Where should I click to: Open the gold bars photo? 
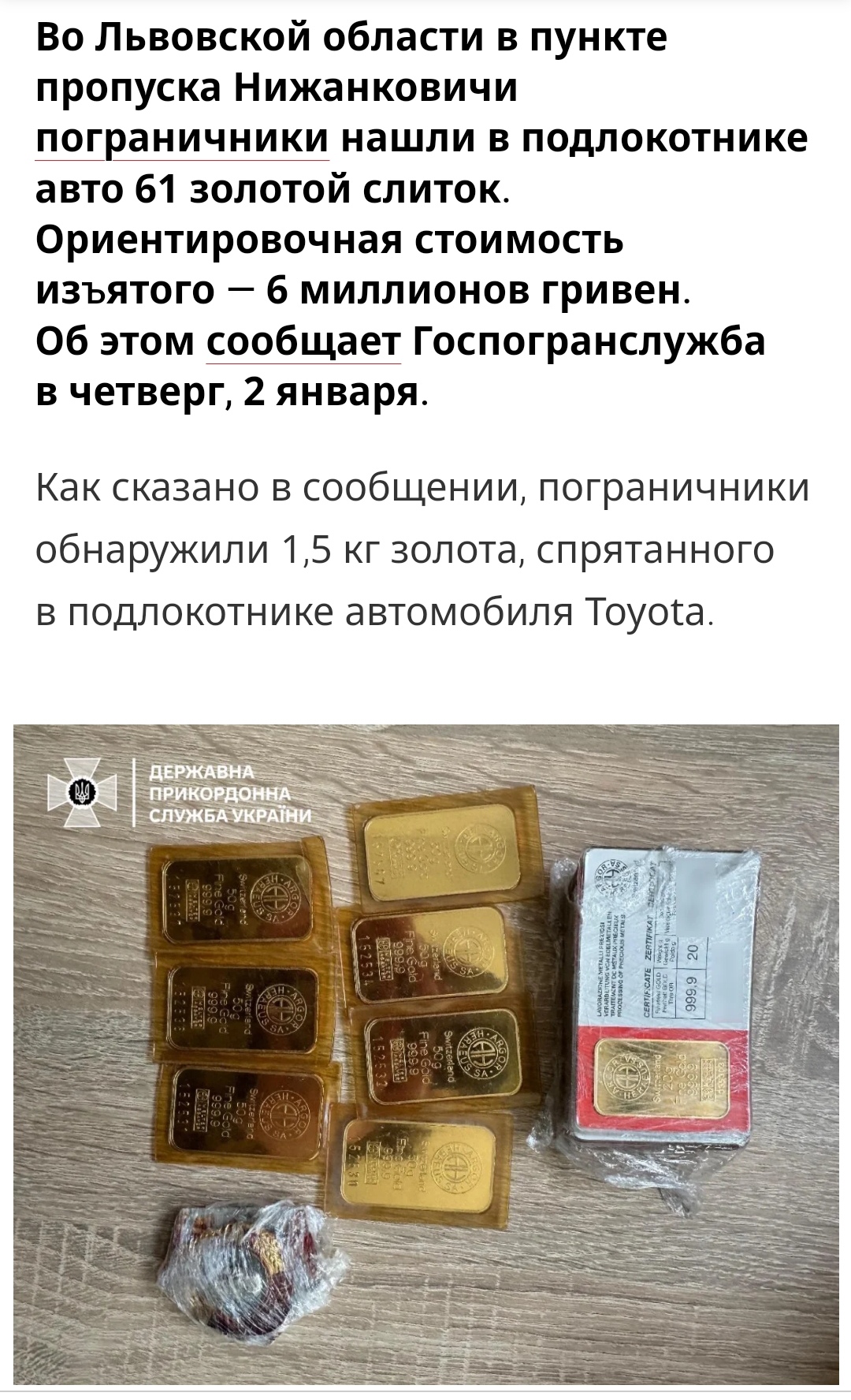tap(425, 1048)
